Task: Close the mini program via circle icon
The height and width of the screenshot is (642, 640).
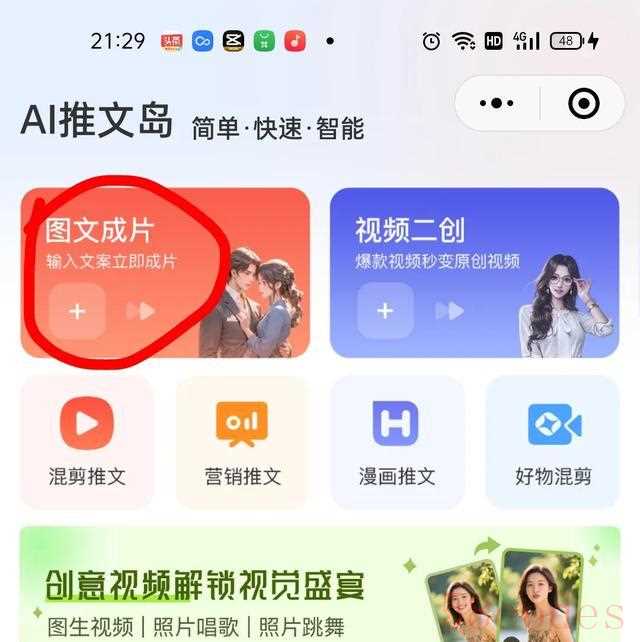Action: (x=582, y=103)
